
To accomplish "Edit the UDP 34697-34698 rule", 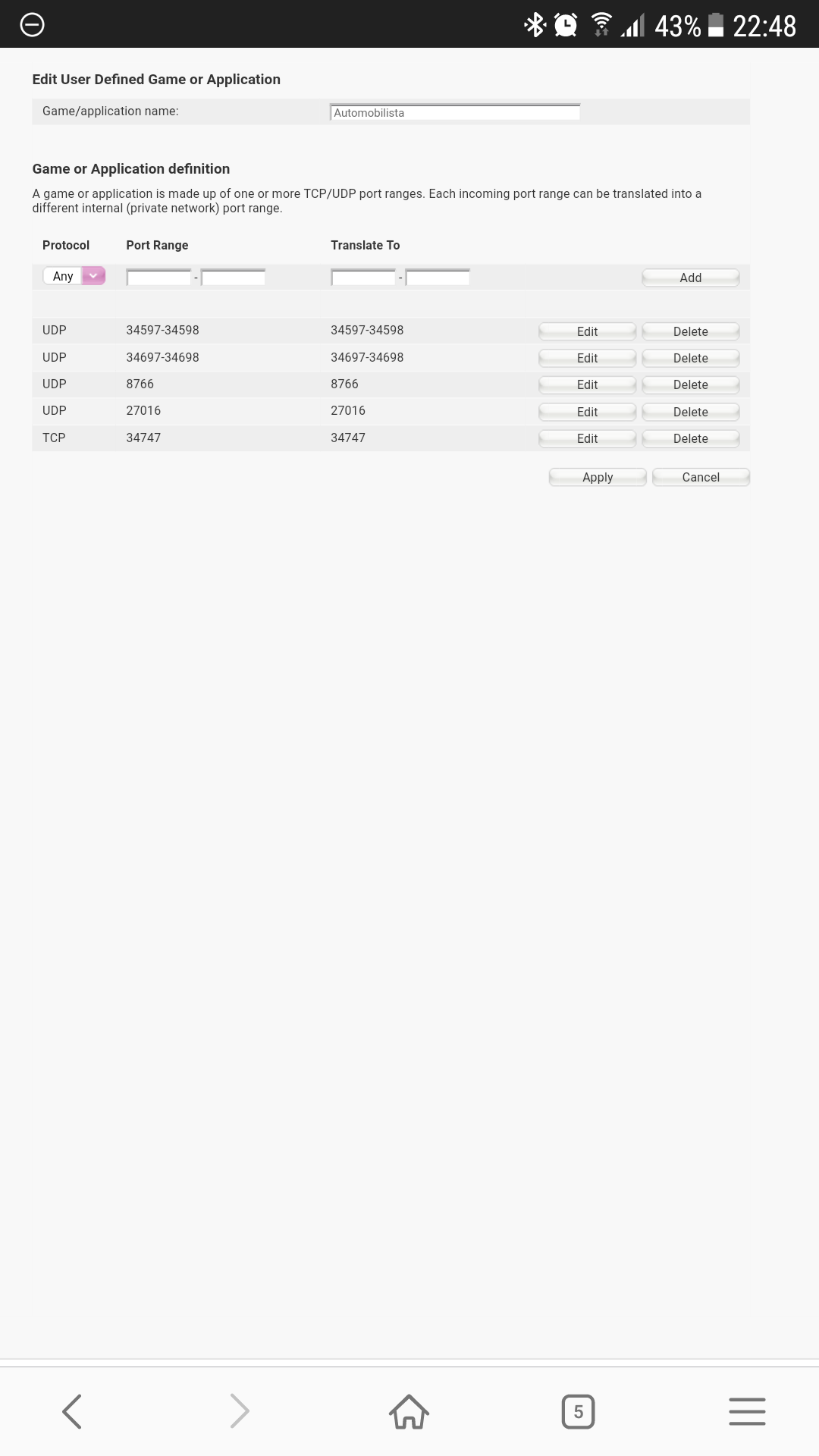I will [x=587, y=358].
